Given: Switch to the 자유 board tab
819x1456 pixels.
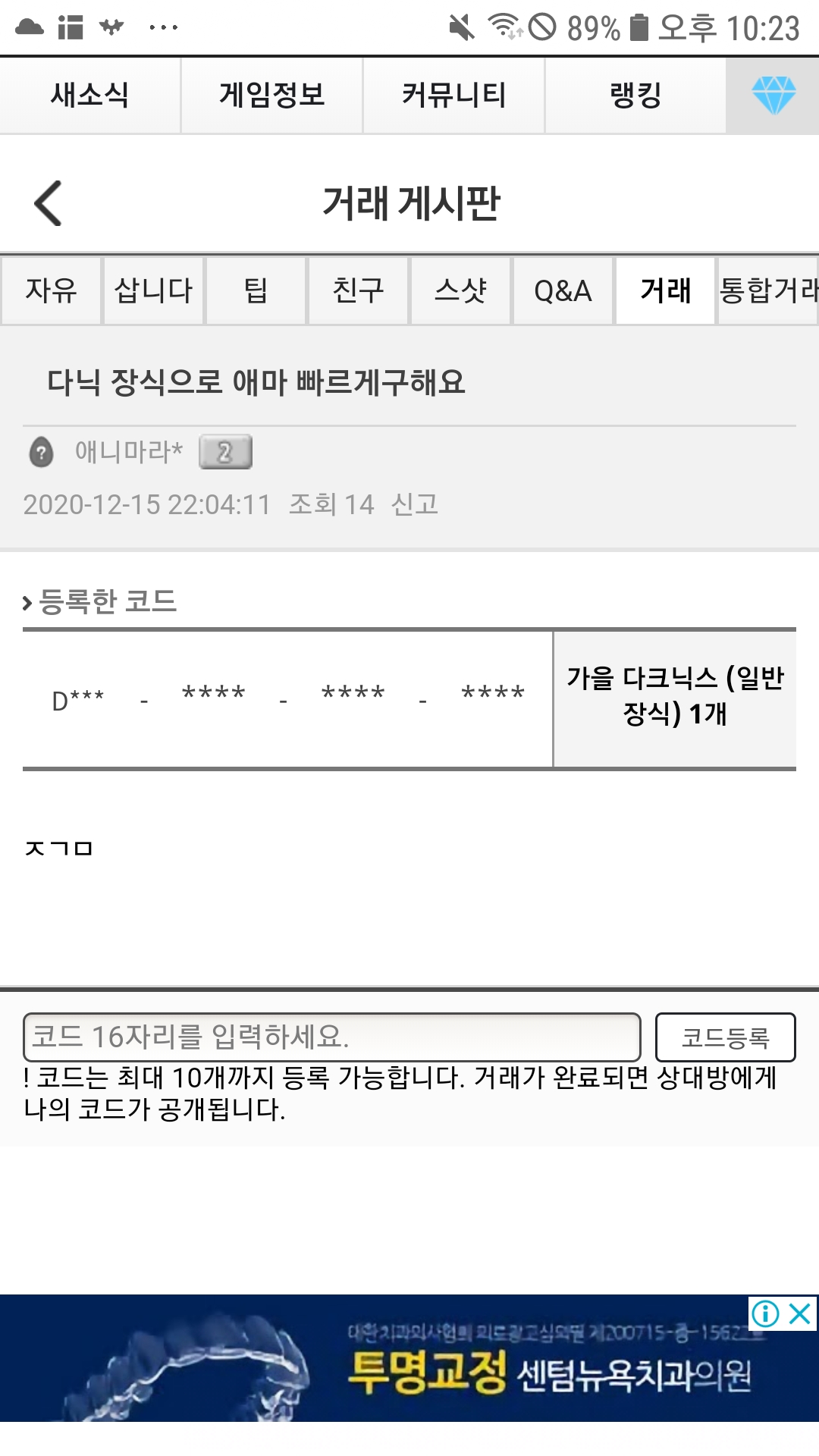Looking at the screenshot, I should (51, 290).
